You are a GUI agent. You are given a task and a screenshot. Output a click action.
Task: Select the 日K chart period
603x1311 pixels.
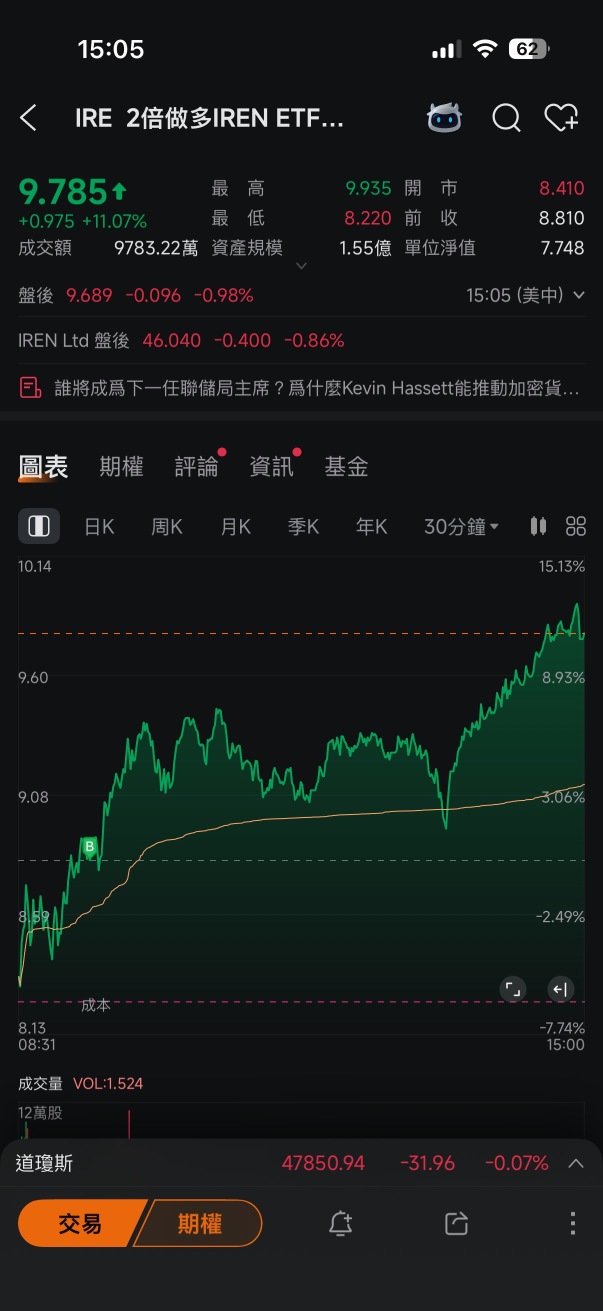click(x=99, y=526)
